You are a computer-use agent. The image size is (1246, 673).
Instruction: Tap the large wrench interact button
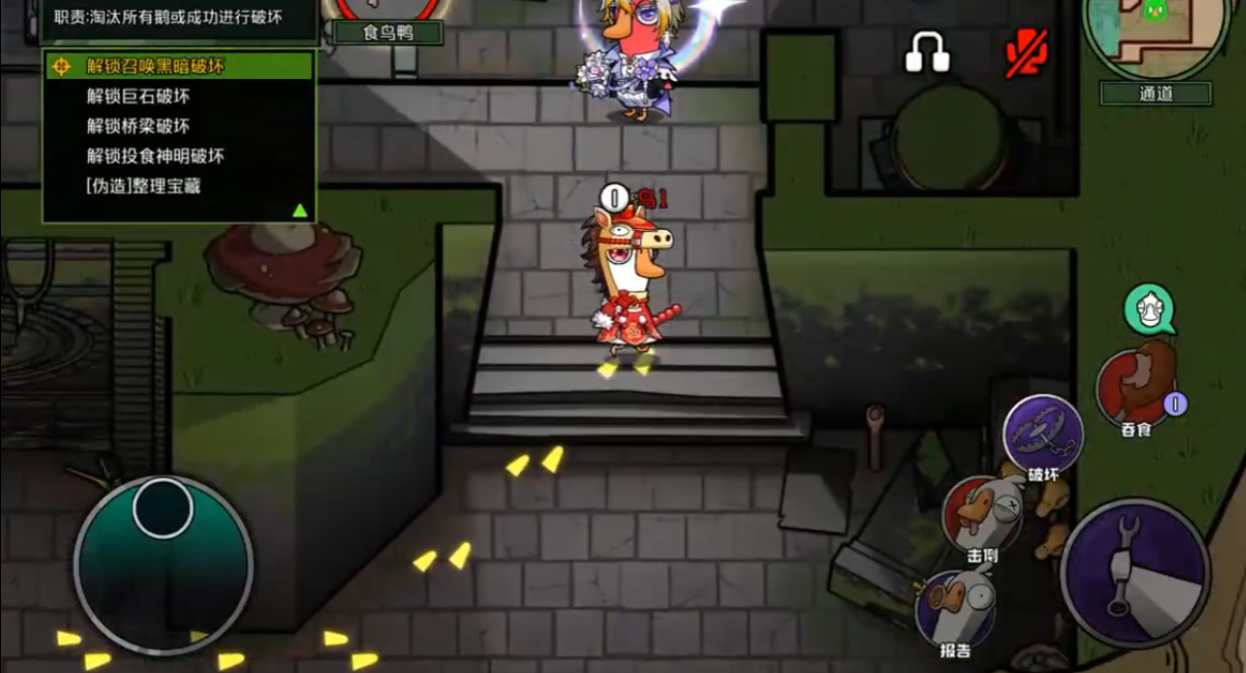click(x=1134, y=573)
